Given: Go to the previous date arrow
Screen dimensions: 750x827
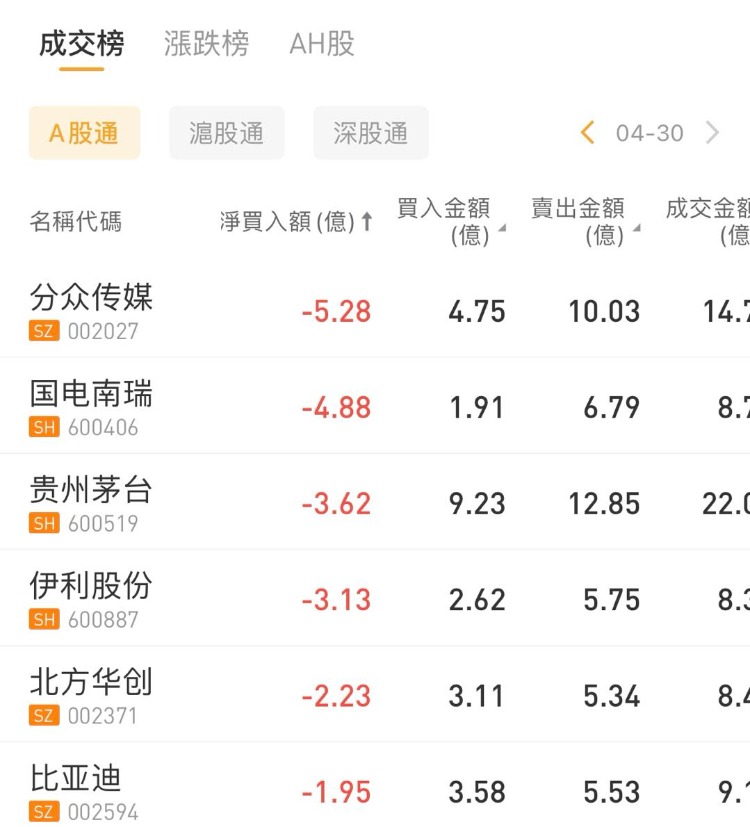Looking at the screenshot, I should coord(587,133).
